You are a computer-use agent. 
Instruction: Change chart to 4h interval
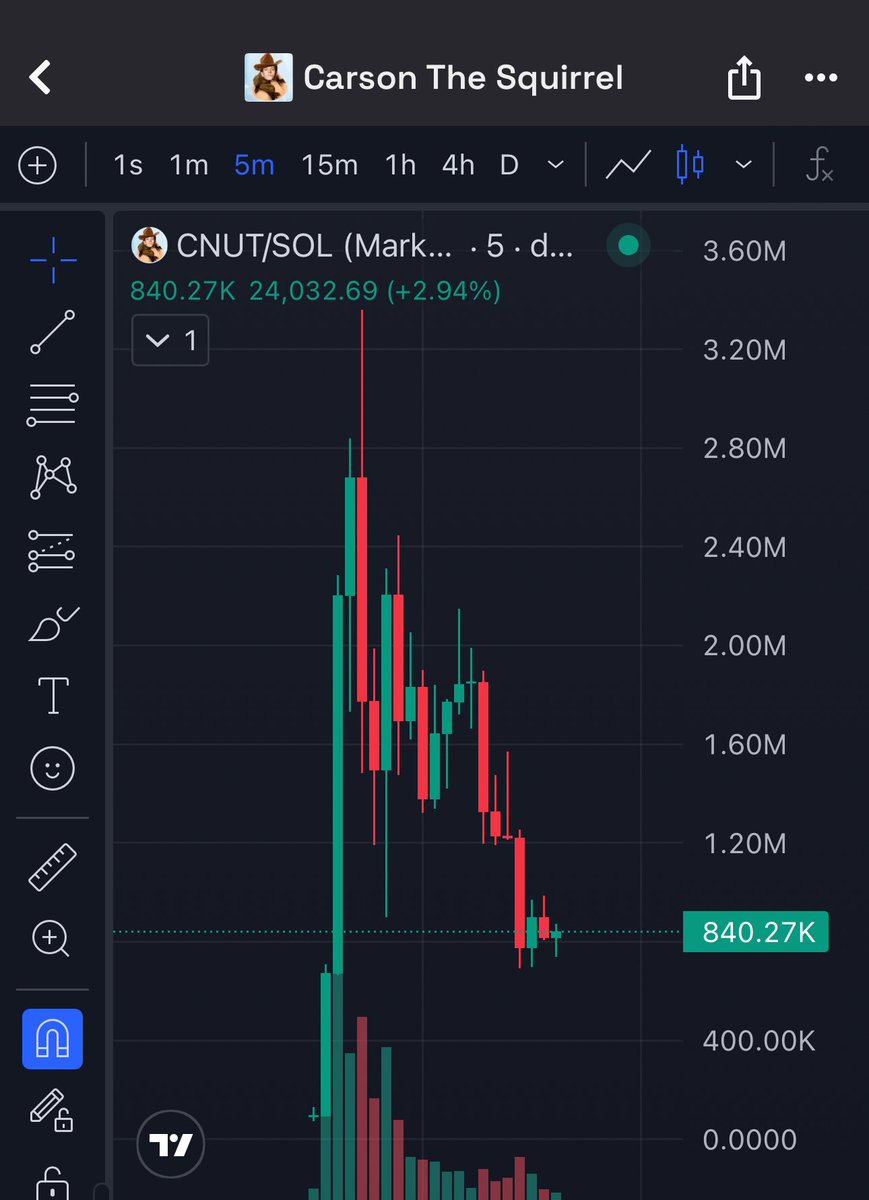[458, 165]
